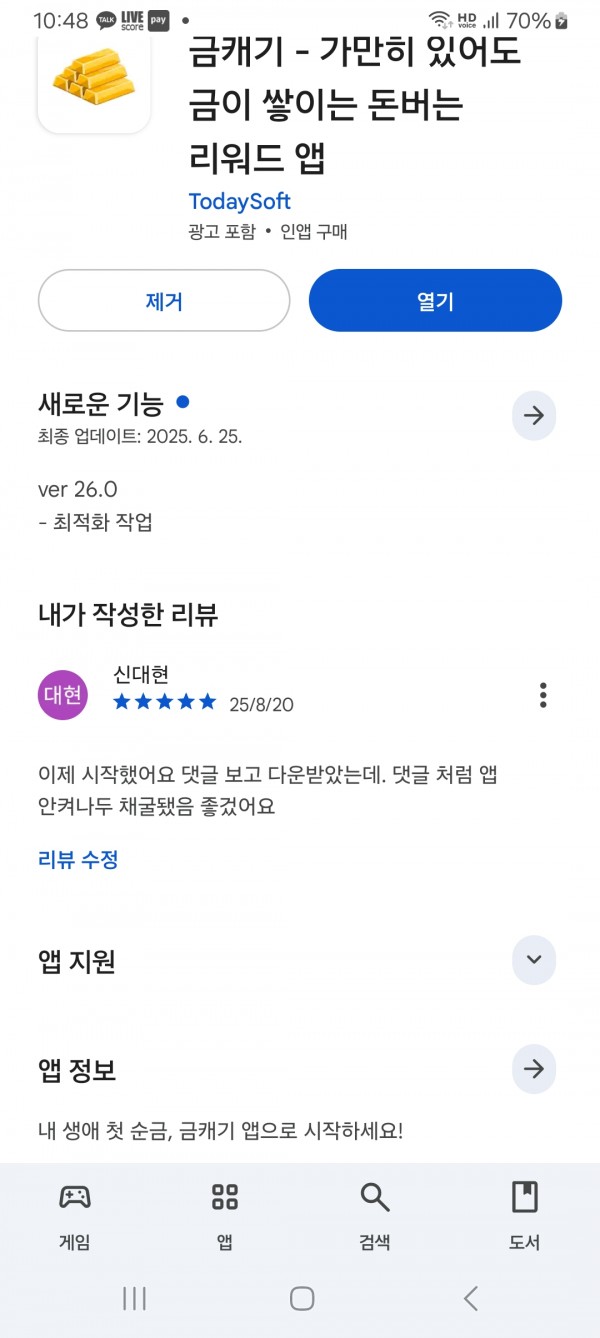
Task: Open the app with 열기 button
Action: [435, 300]
